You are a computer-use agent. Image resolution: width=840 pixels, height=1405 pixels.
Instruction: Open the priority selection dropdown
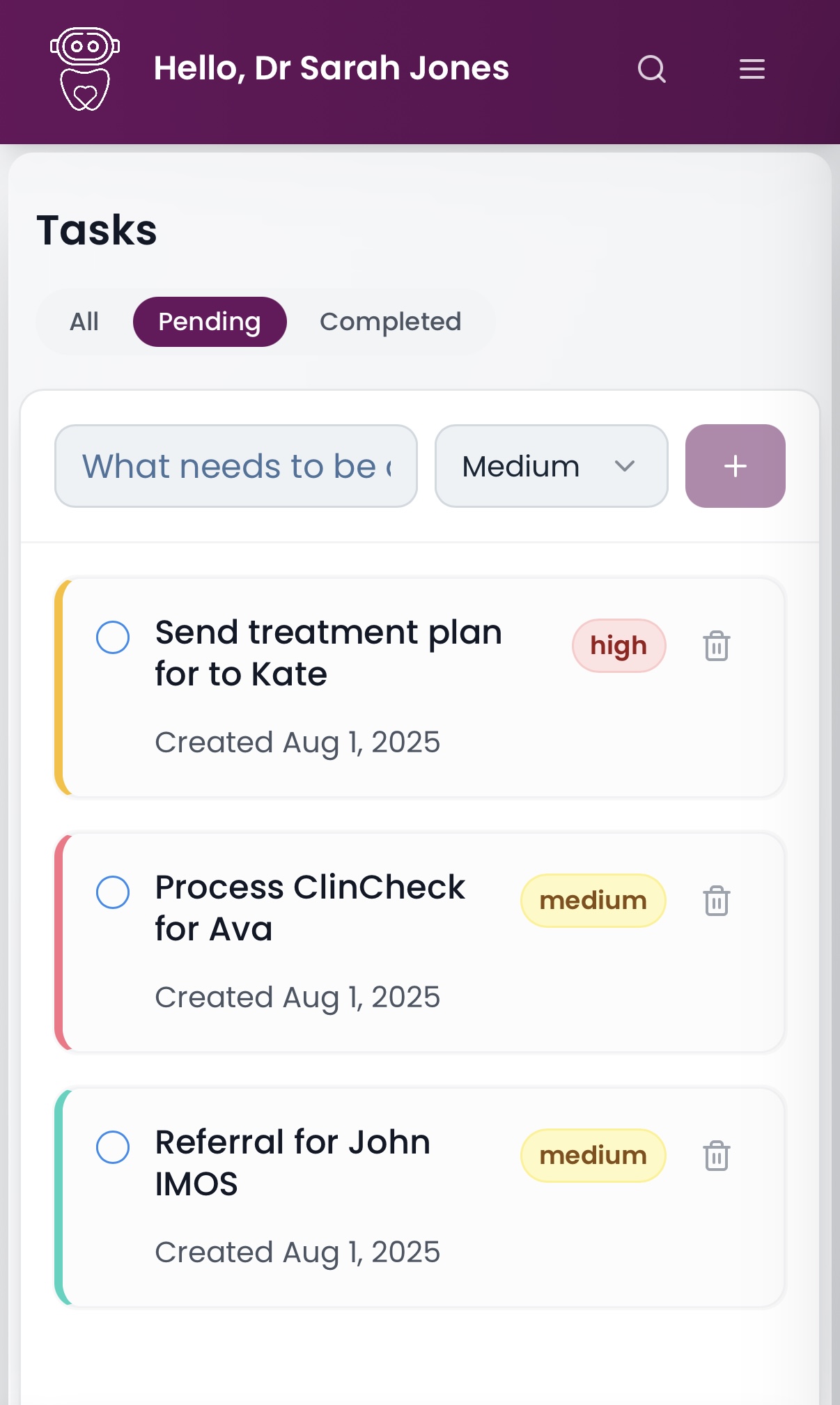click(551, 466)
